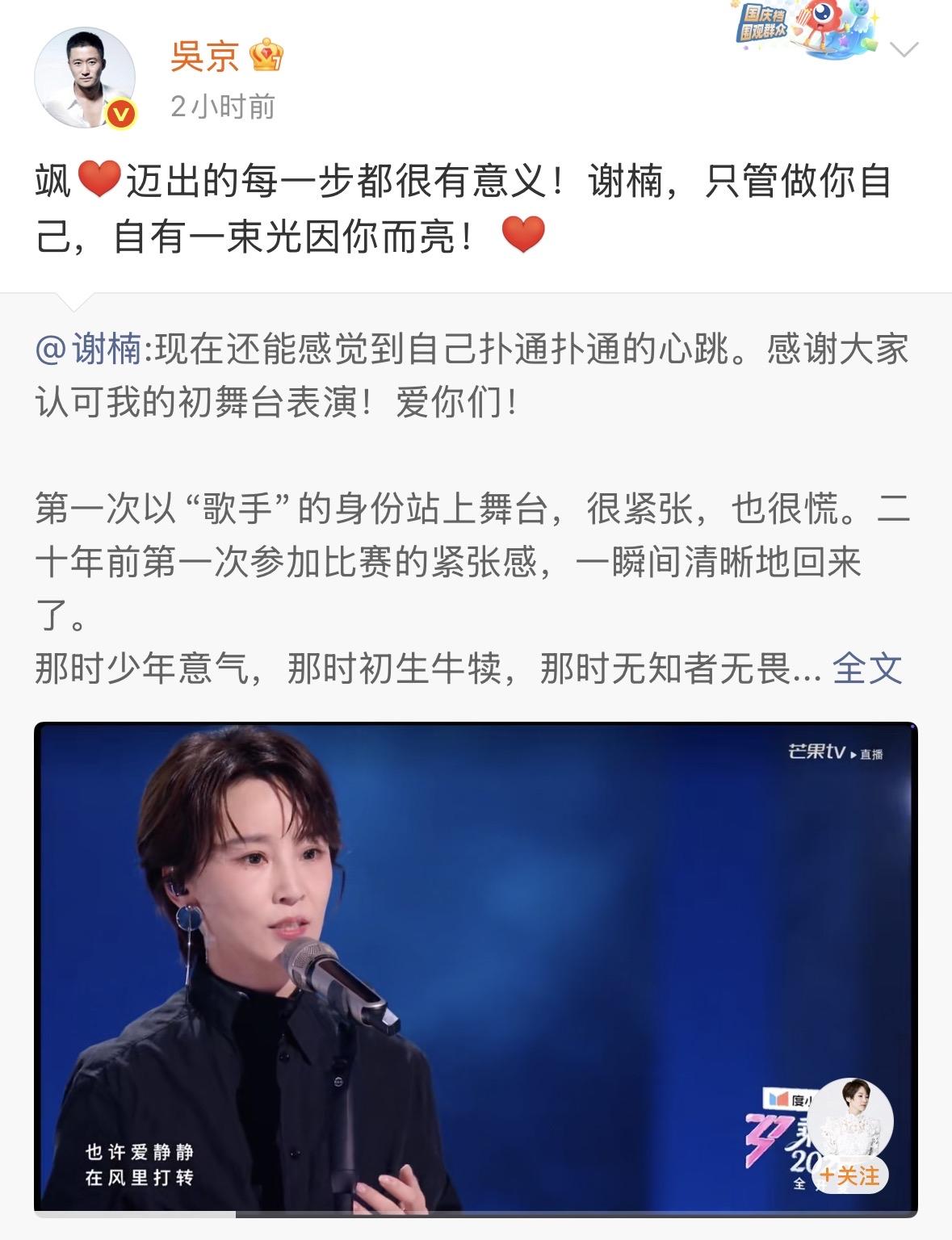
Task: Click the red heart emoji after 飒
Action: point(99,178)
